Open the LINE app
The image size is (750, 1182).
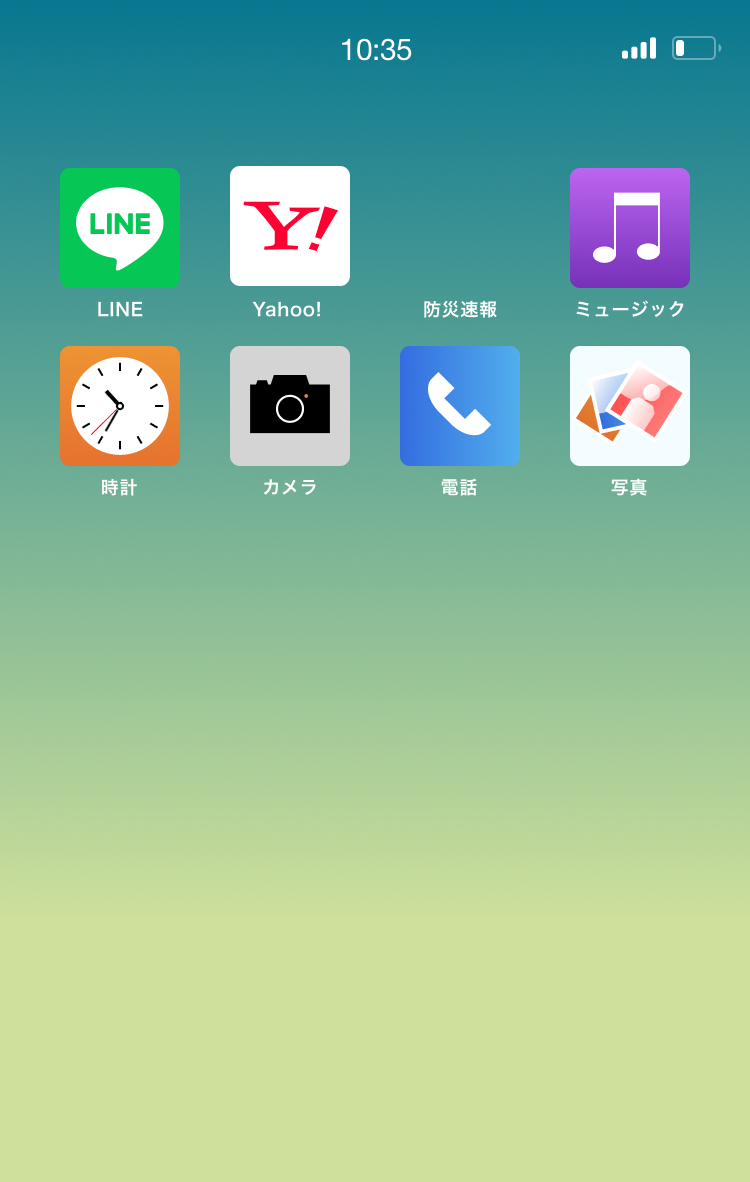(x=120, y=228)
